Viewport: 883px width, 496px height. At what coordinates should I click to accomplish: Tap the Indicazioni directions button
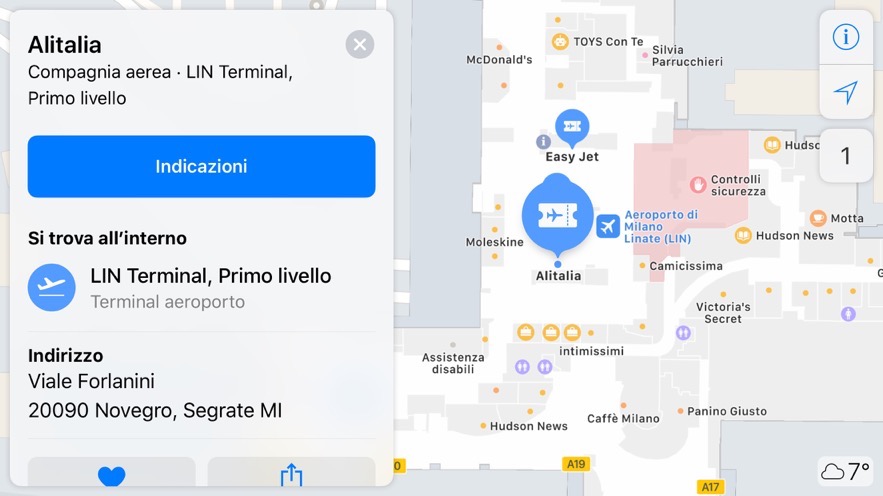[201, 166]
